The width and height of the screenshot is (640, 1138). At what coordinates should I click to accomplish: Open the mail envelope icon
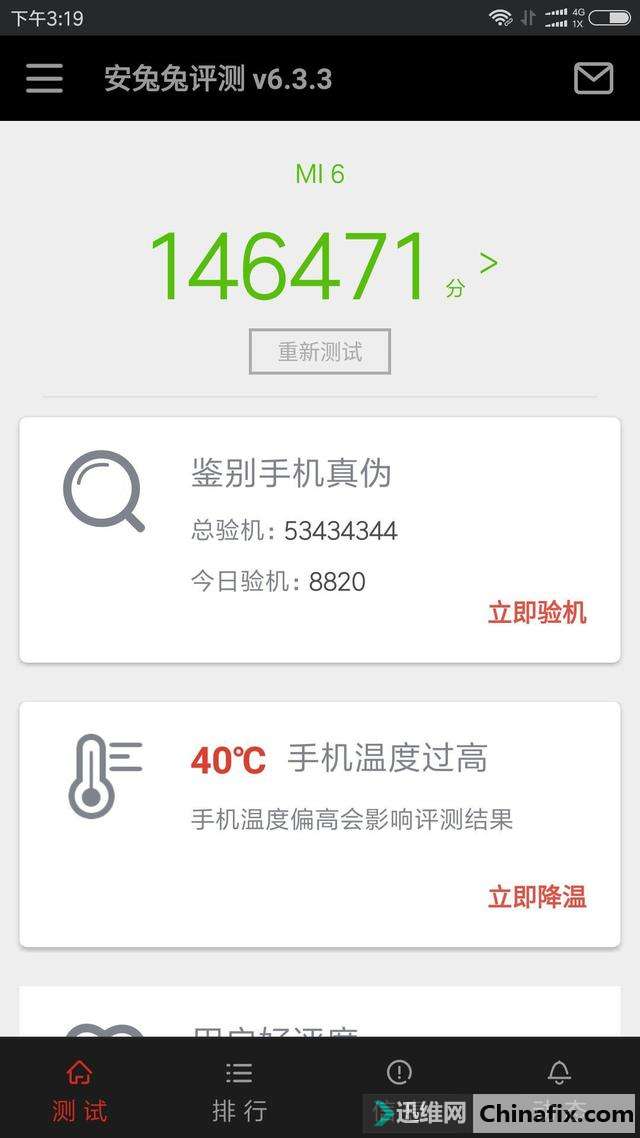tap(594, 78)
